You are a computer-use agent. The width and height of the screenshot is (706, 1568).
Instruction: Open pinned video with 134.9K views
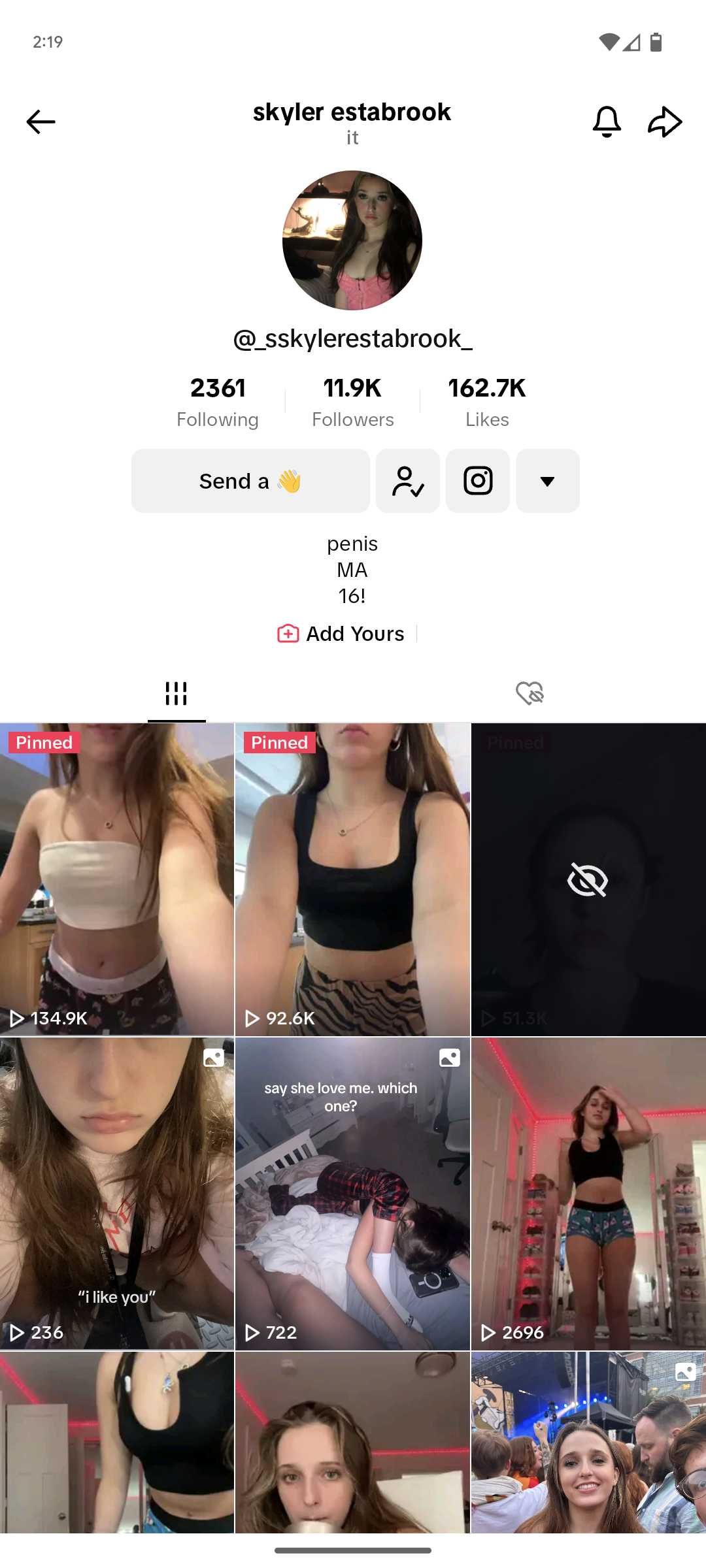point(117,879)
